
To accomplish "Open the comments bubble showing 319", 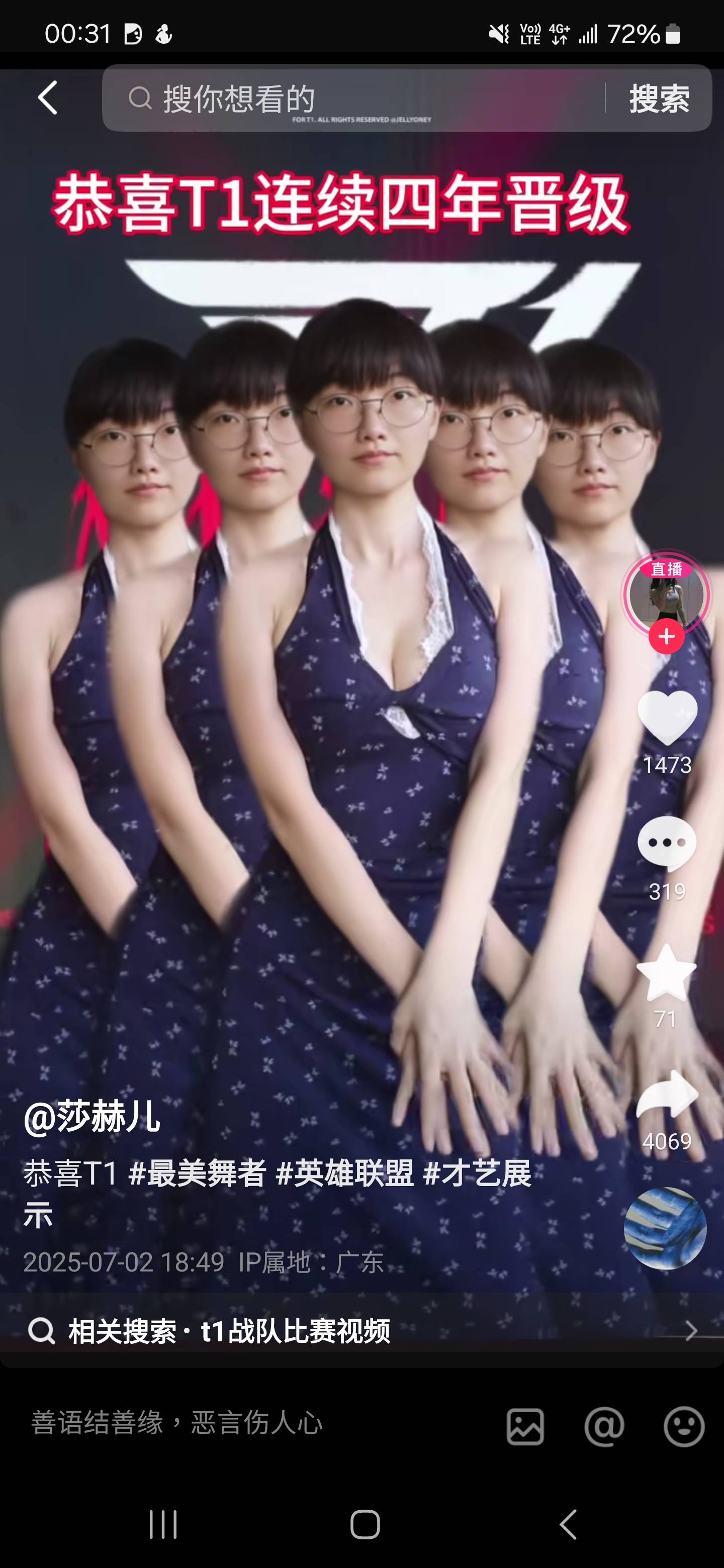I will click(667, 844).
